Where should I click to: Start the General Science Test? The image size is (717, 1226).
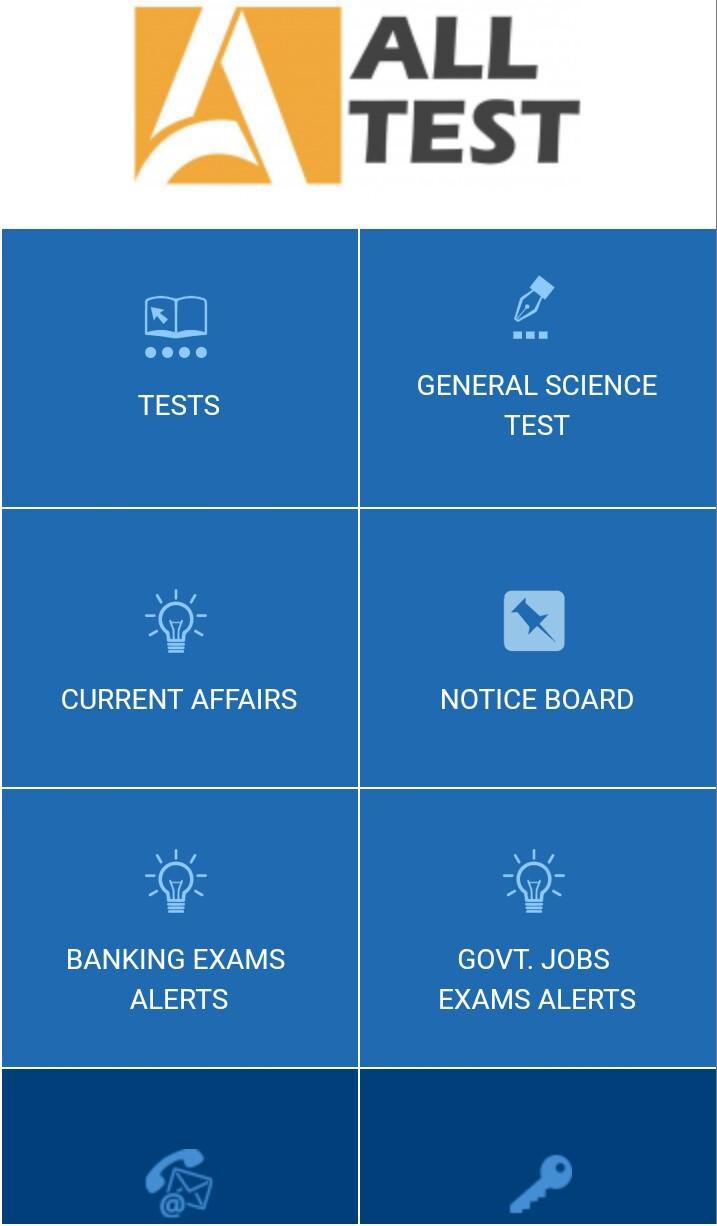tap(537, 368)
